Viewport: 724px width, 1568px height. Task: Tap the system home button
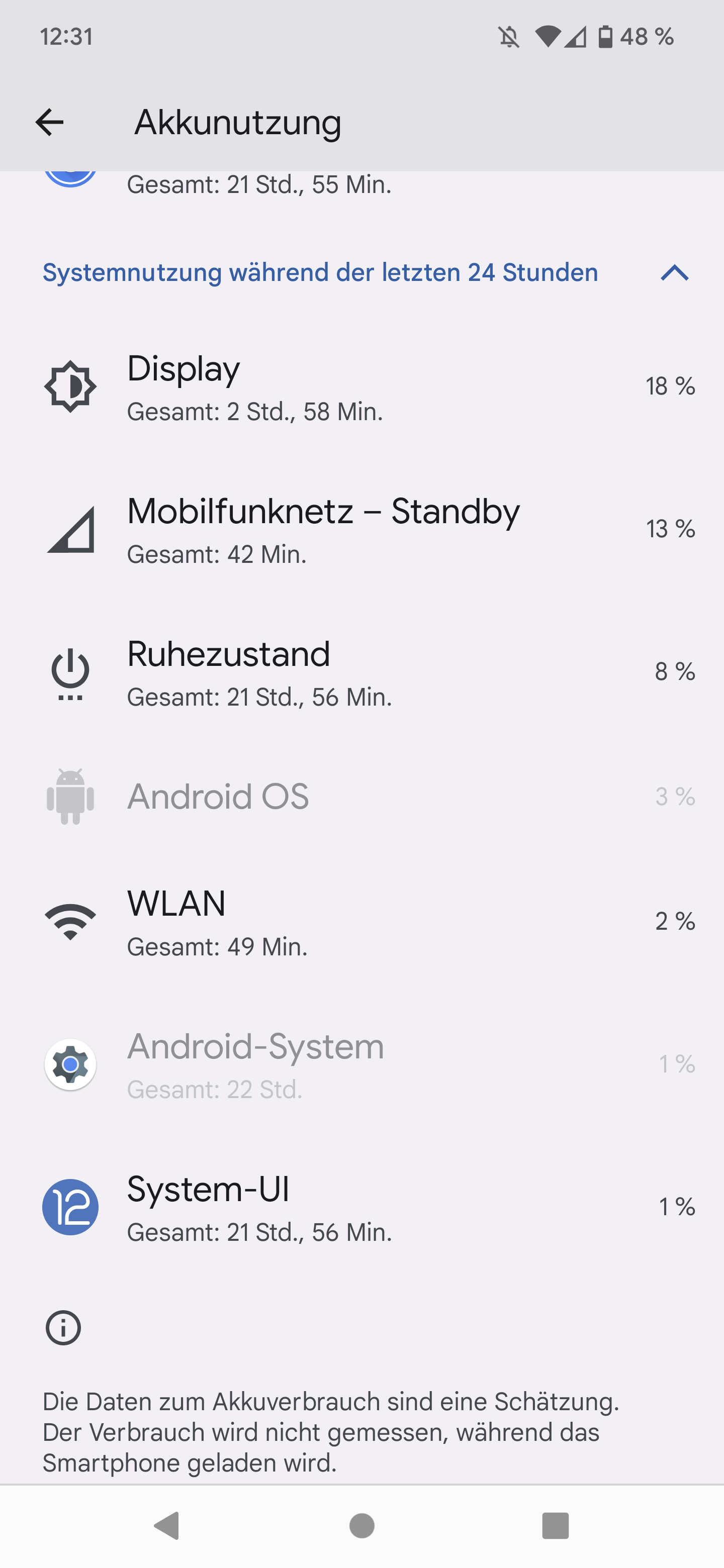(361, 1525)
